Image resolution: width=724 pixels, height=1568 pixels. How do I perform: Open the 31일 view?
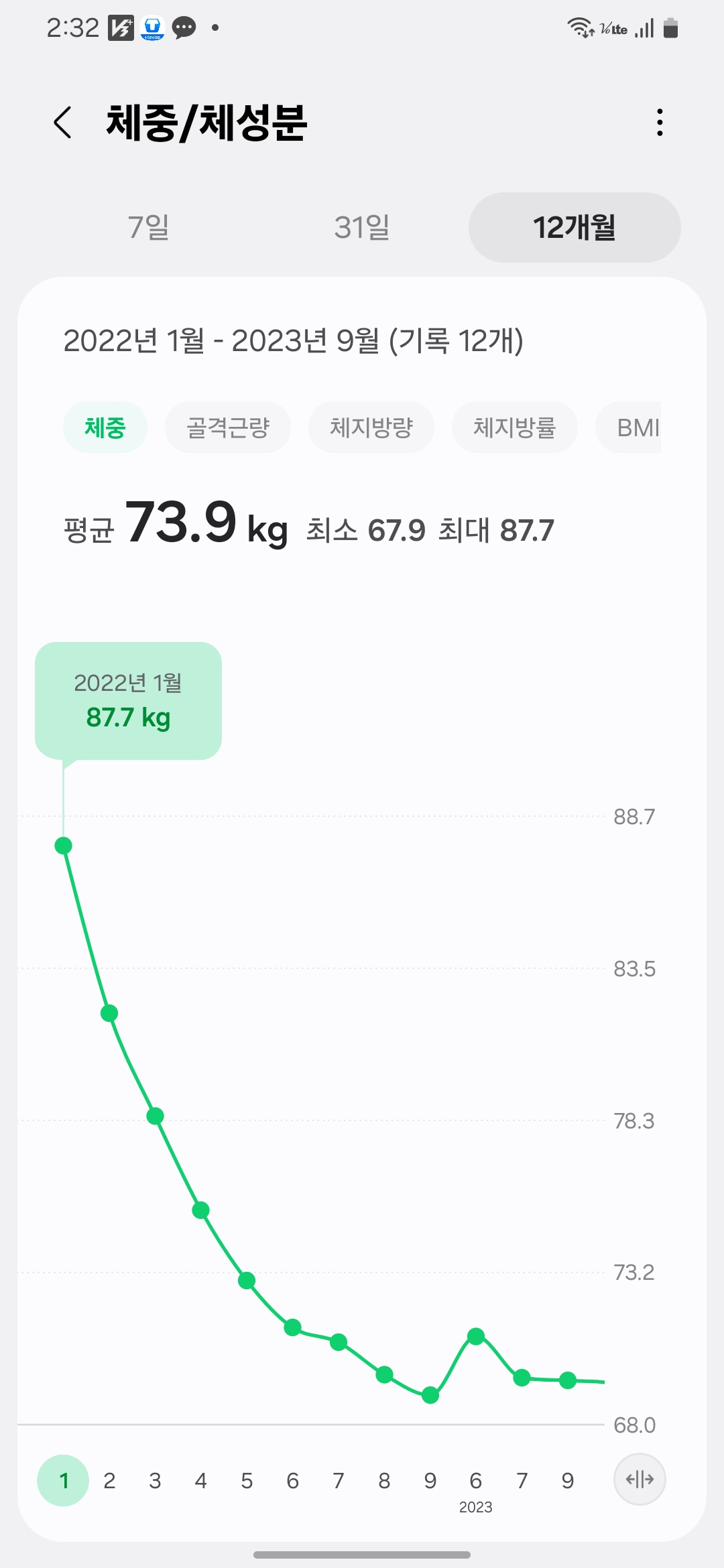(361, 228)
